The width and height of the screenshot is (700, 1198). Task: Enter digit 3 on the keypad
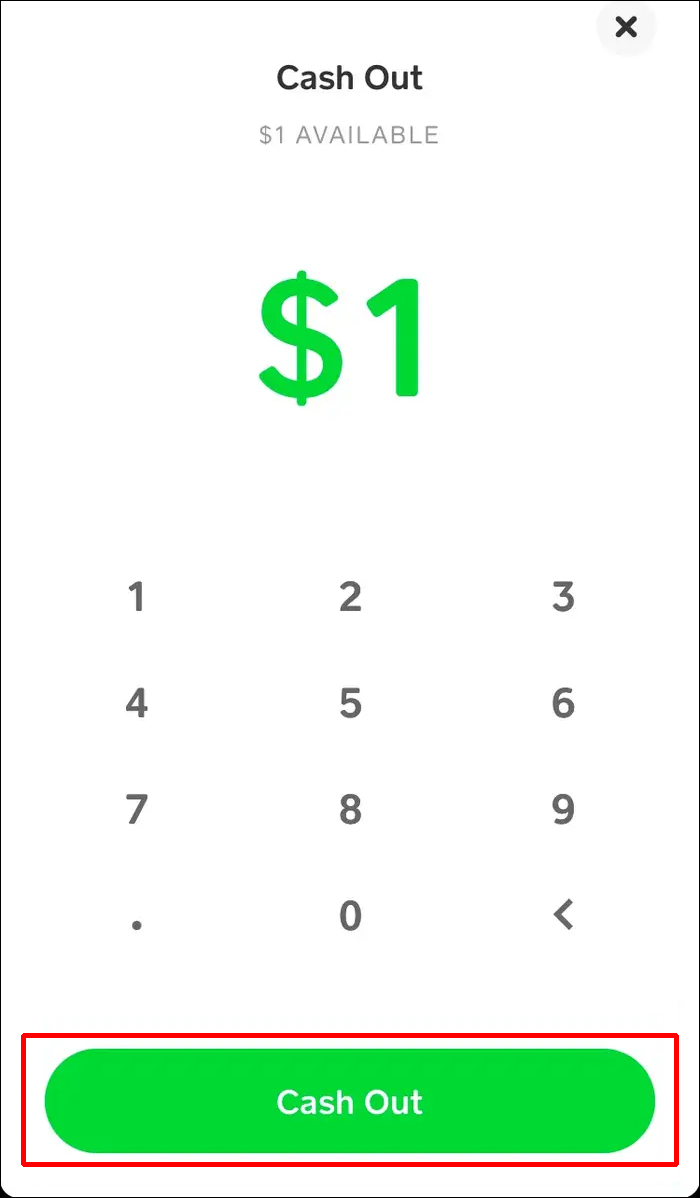(563, 597)
